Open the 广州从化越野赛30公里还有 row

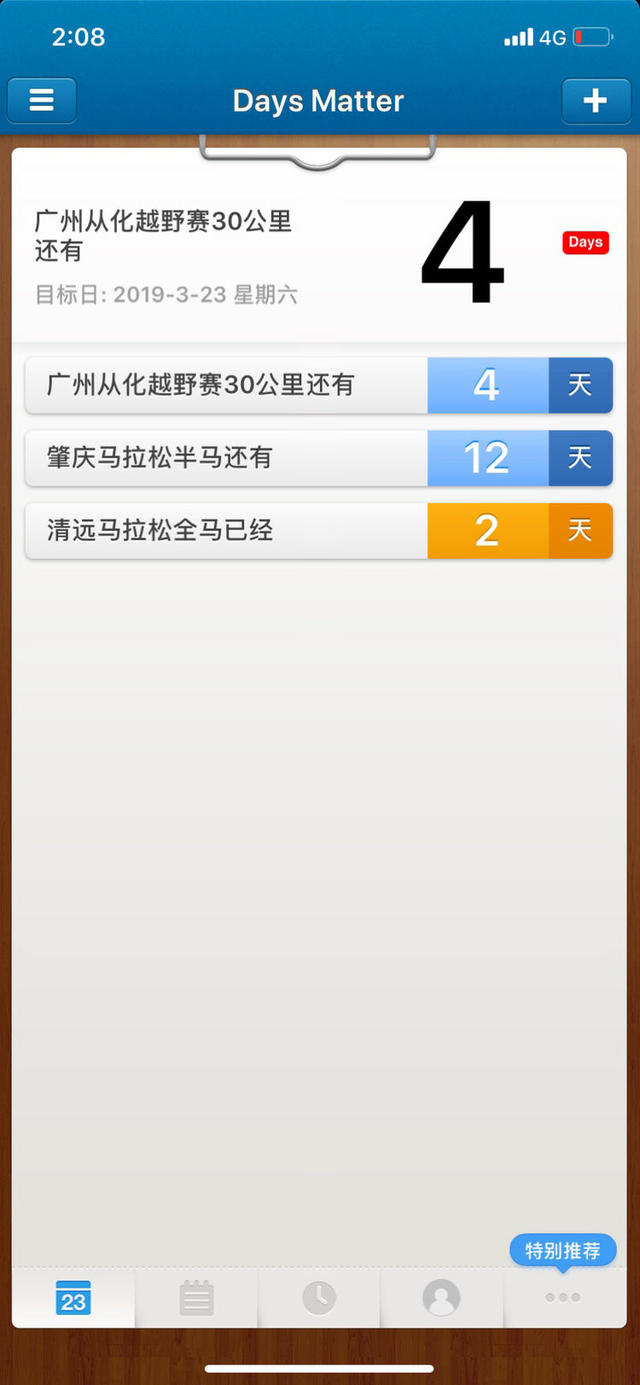click(x=318, y=385)
